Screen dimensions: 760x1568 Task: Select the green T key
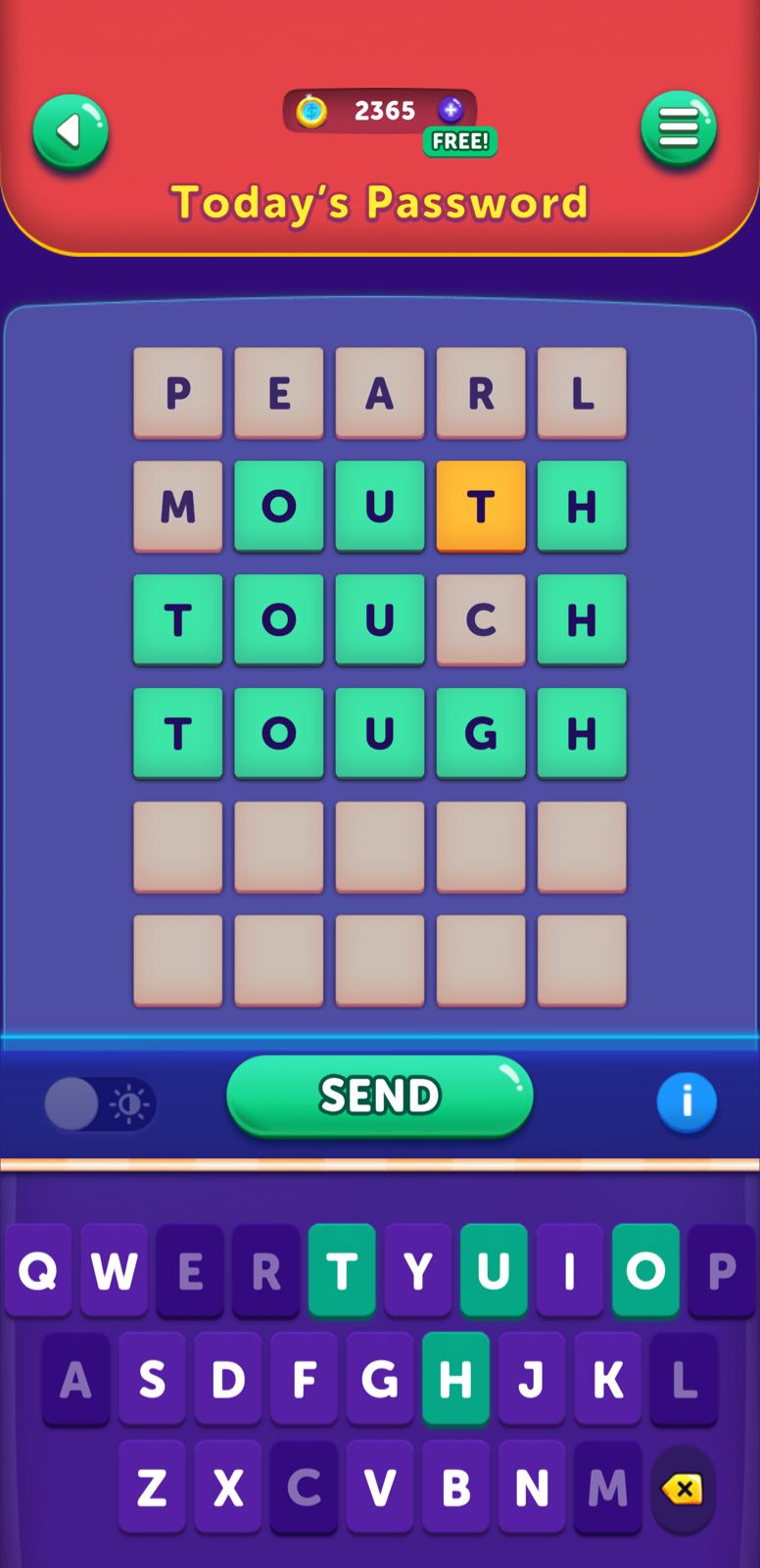pos(342,1271)
